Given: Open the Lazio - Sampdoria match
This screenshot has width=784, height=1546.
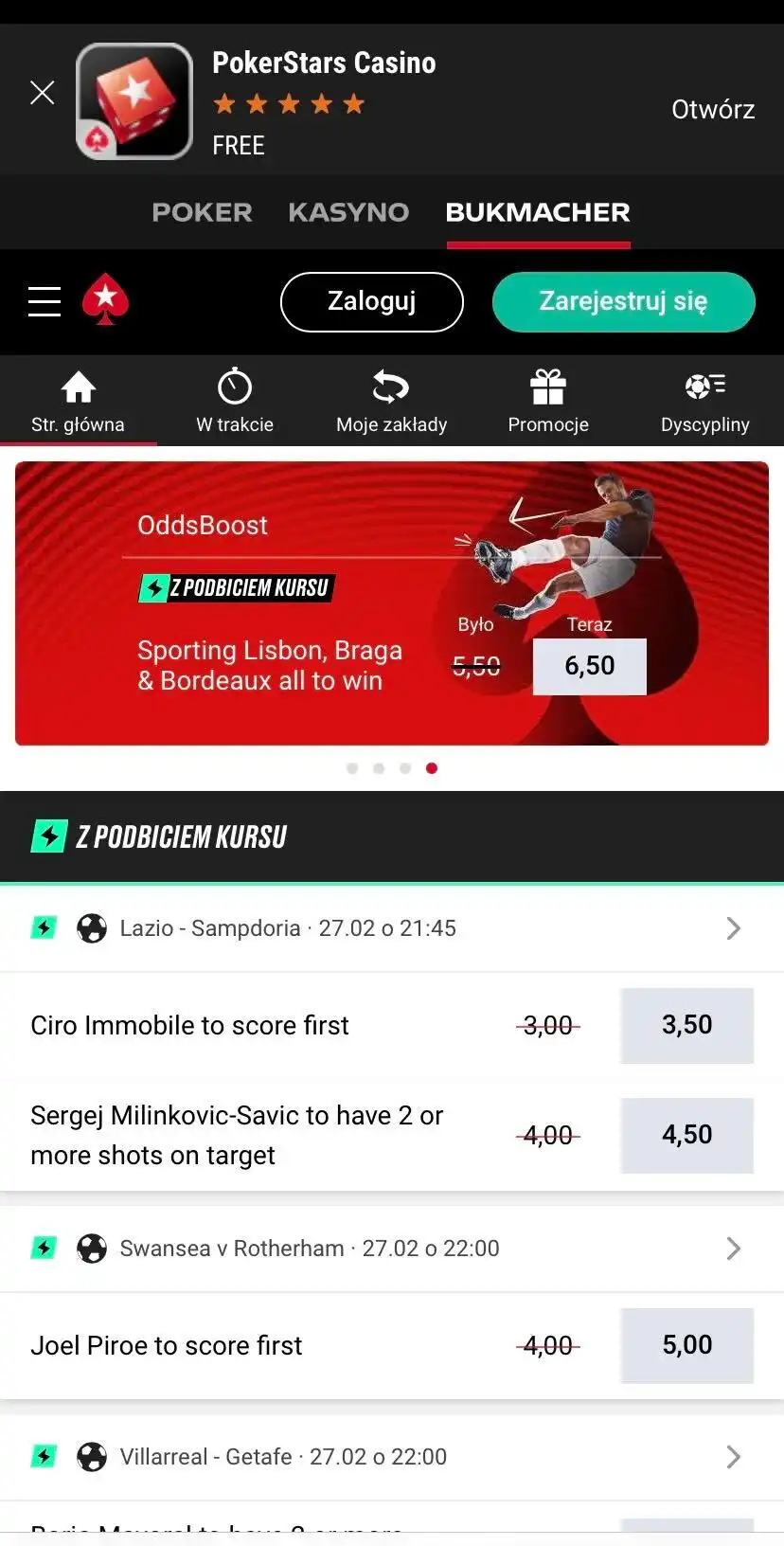Looking at the screenshot, I should (x=379, y=928).
